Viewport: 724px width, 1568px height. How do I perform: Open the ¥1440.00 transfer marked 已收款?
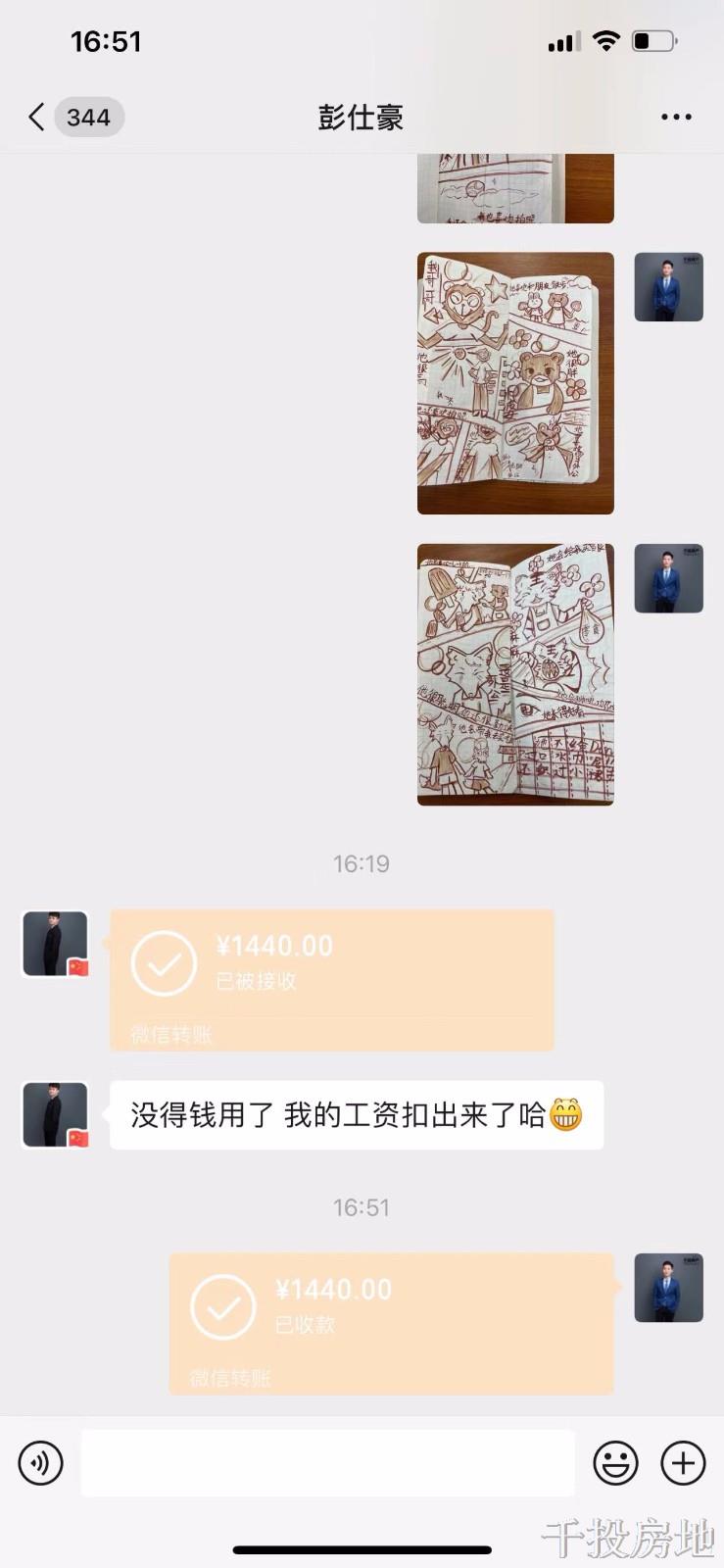click(391, 1322)
